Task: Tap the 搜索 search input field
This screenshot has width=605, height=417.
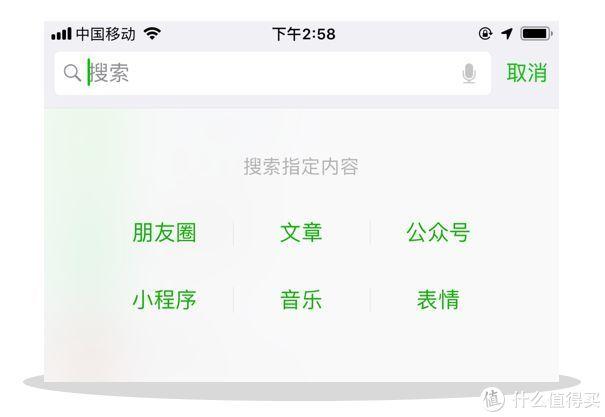Action: (x=260, y=73)
